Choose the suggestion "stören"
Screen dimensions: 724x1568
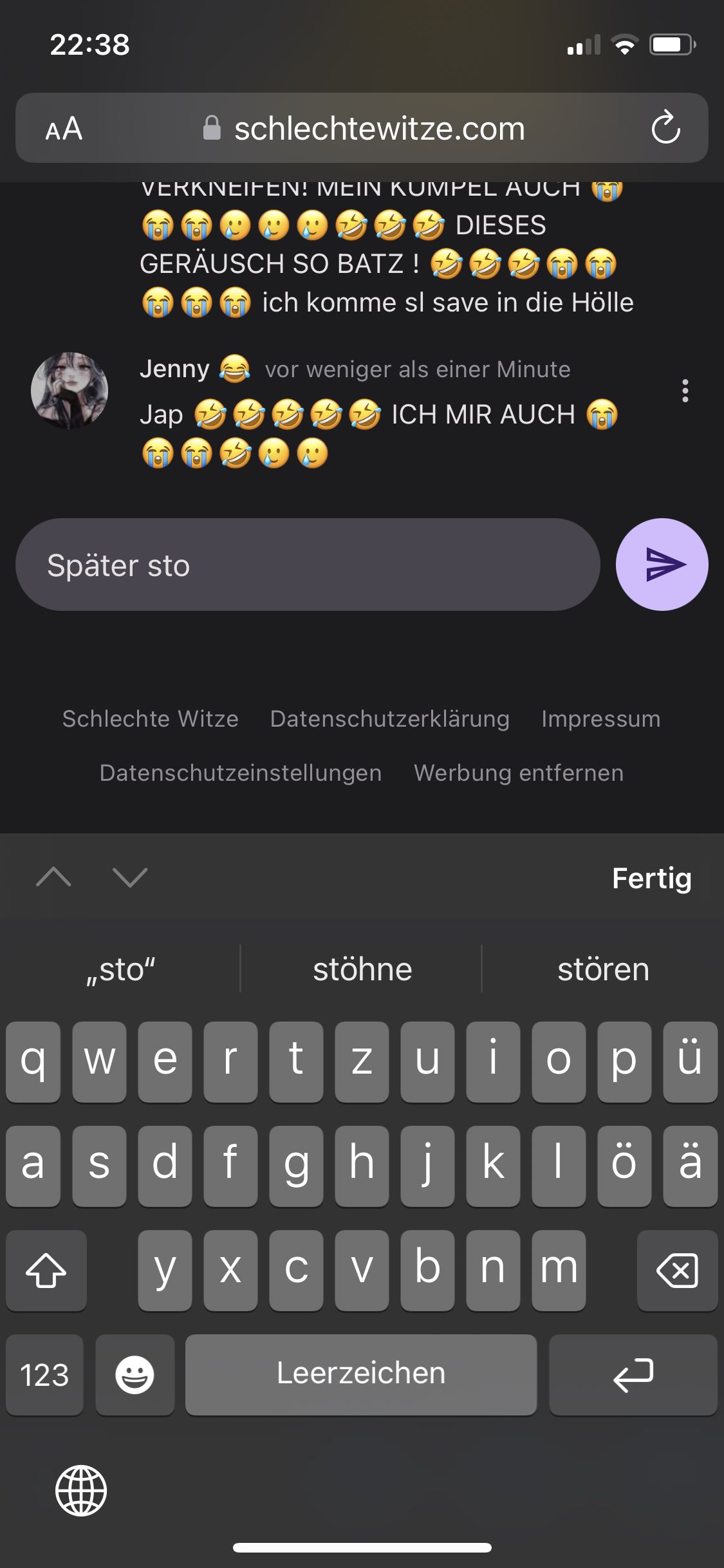[x=603, y=969]
